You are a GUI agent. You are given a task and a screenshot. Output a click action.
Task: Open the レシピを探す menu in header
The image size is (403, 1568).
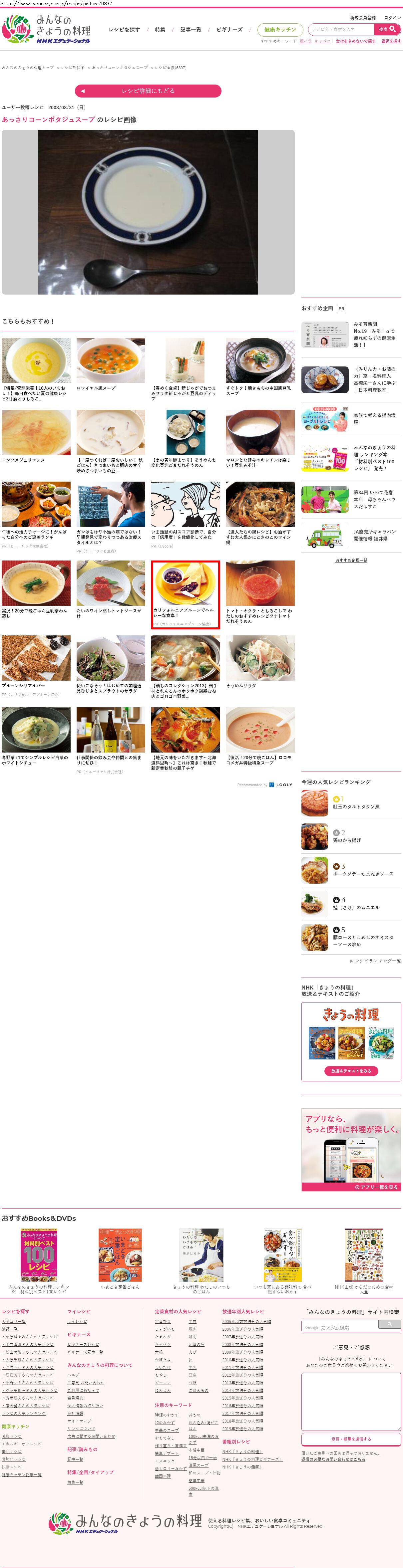(124, 30)
